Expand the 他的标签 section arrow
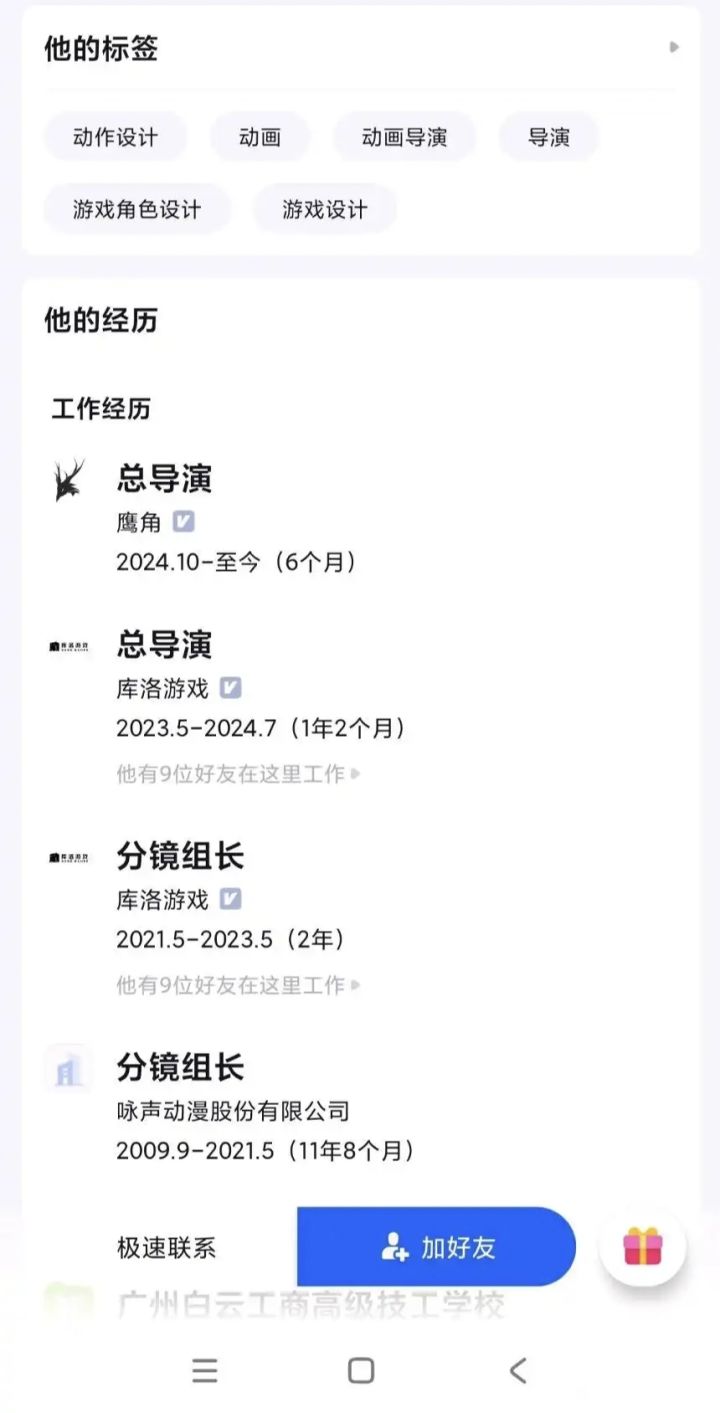Viewport: 720px width, 1413px height. pos(675,47)
